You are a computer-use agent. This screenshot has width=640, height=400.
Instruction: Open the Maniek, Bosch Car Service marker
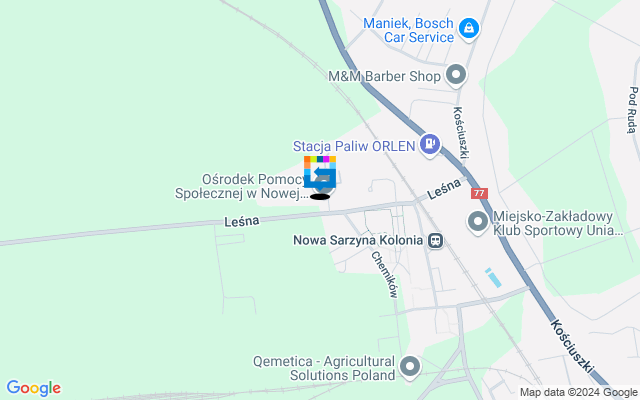468,29
